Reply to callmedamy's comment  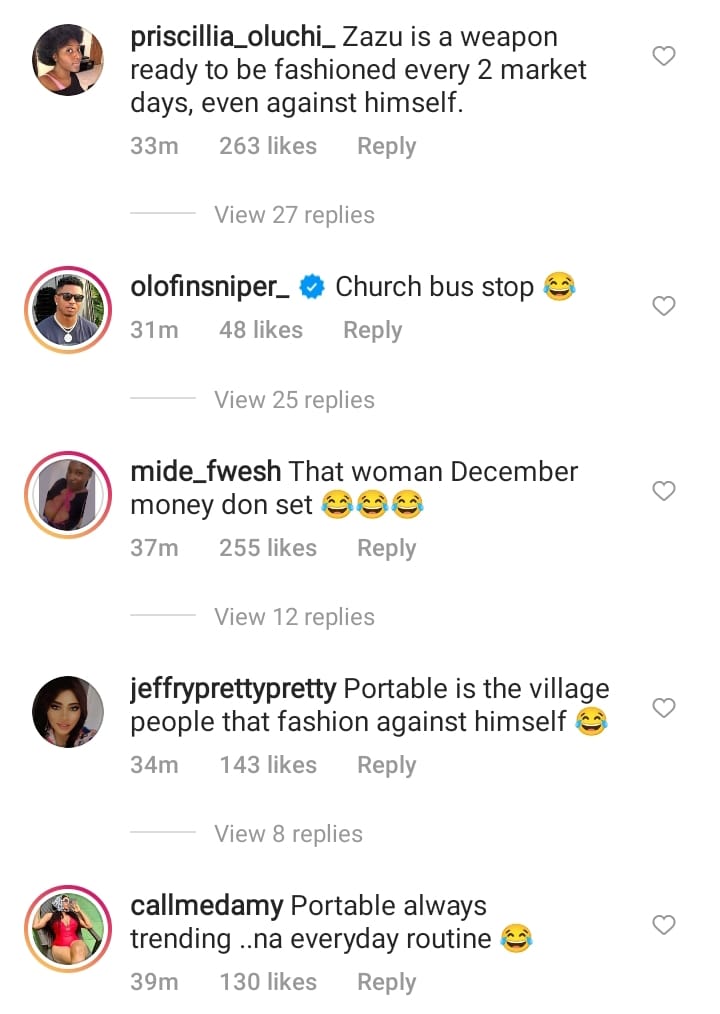(x=386, y=982)
